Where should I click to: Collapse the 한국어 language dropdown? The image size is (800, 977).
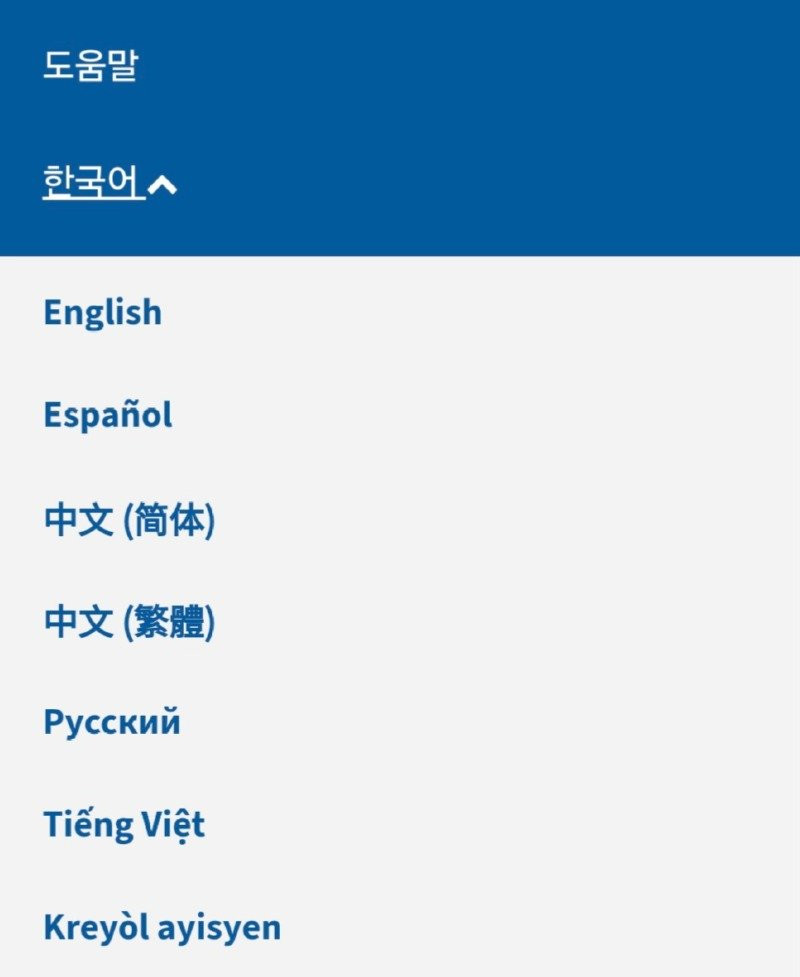pos(110,183)
